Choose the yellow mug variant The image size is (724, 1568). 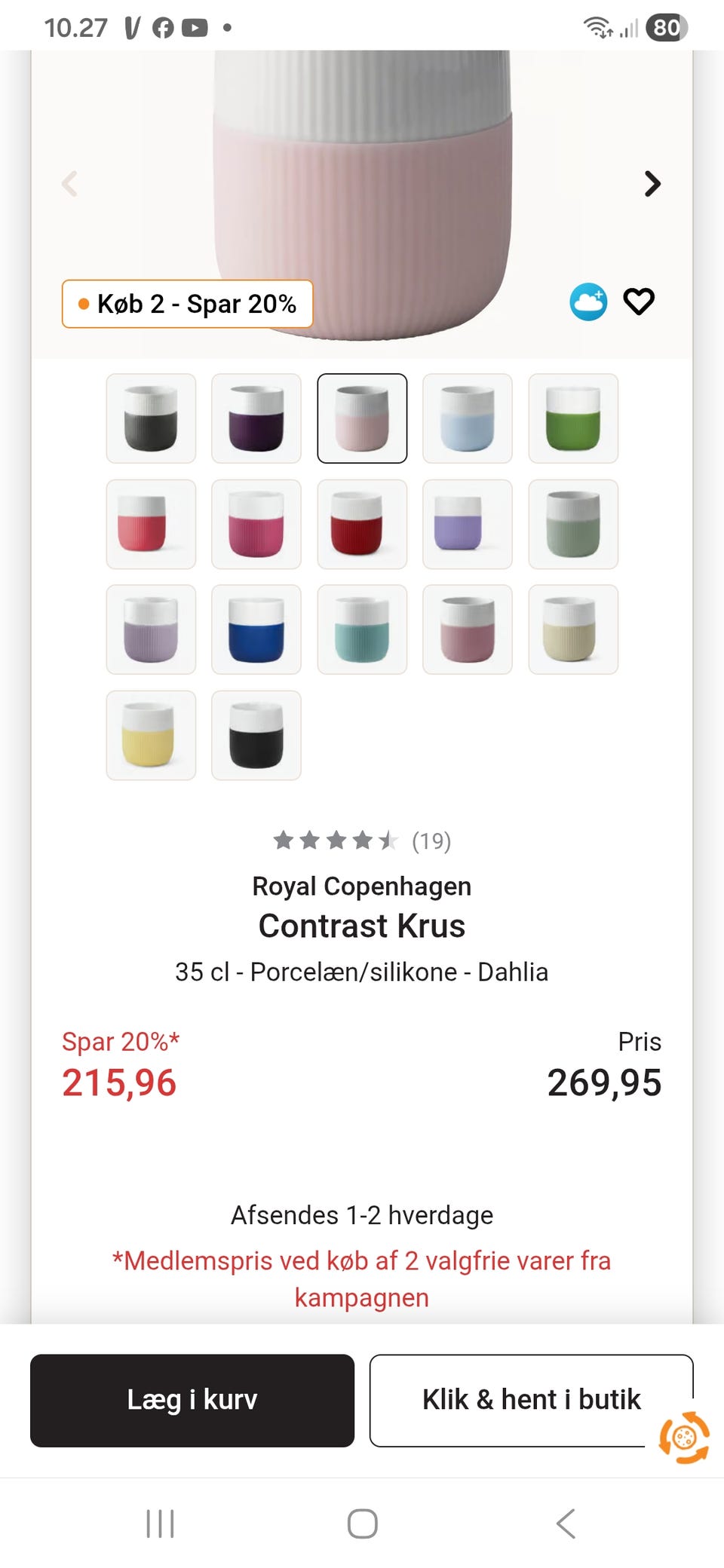point(150,735)
